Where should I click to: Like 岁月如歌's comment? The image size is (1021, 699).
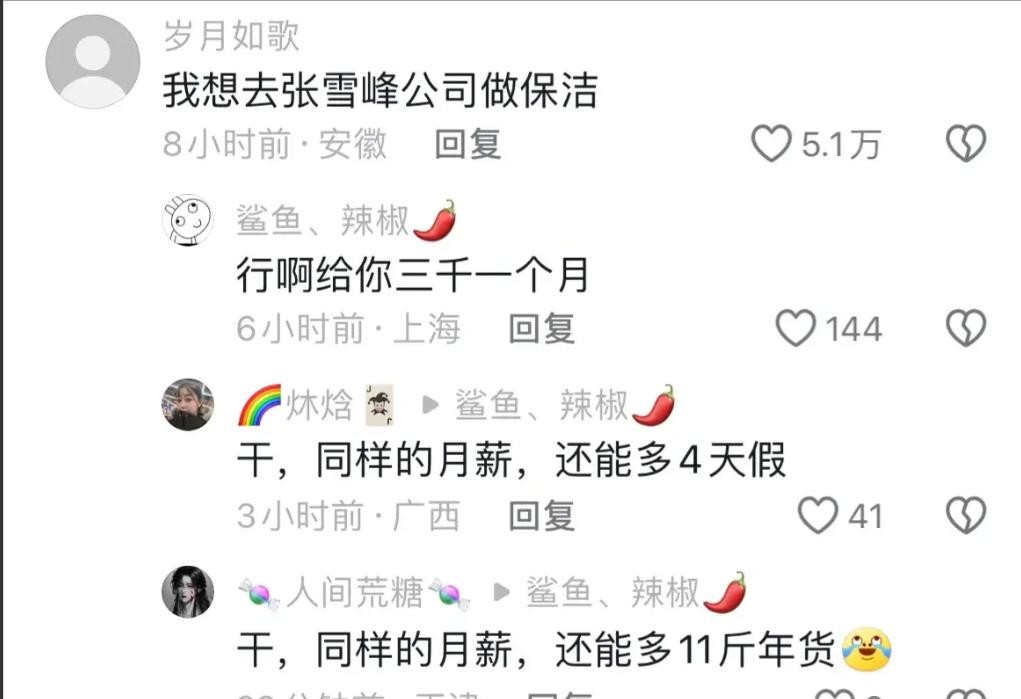(x=771, y=146)
